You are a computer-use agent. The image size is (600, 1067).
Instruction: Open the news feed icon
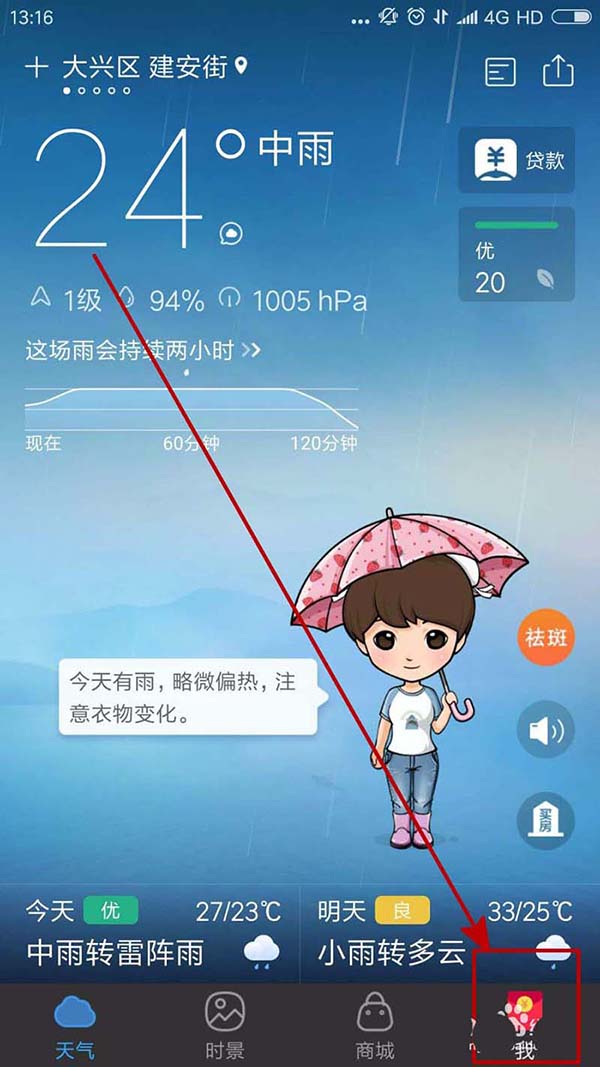(x=500, y=71)
